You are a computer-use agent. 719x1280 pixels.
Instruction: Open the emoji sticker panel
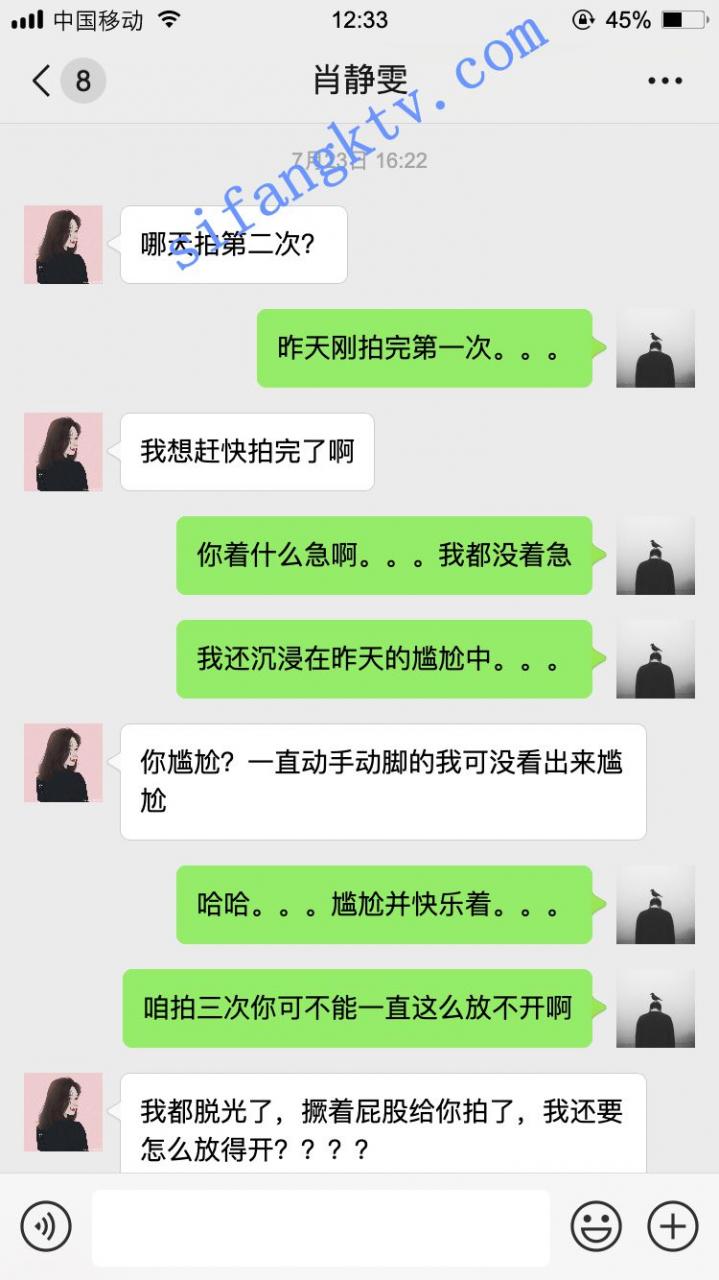click(596, 1225)
